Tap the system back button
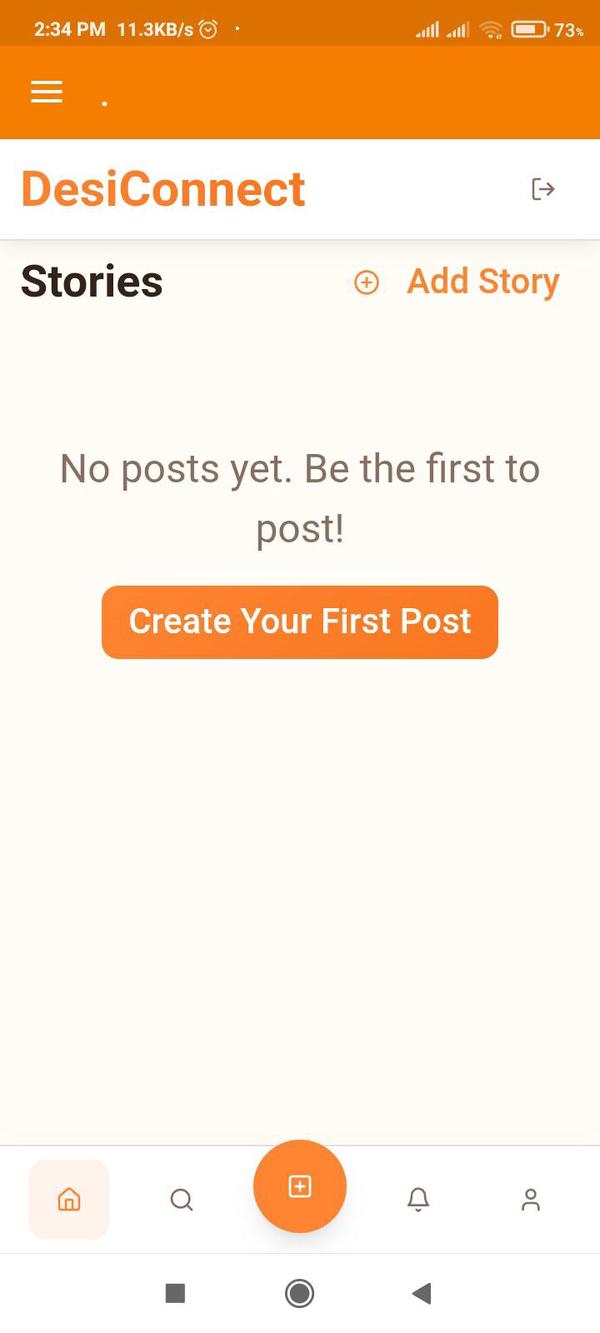Image resolution: width=600 pixels, height=1333 pixels. pos(421,1294)
